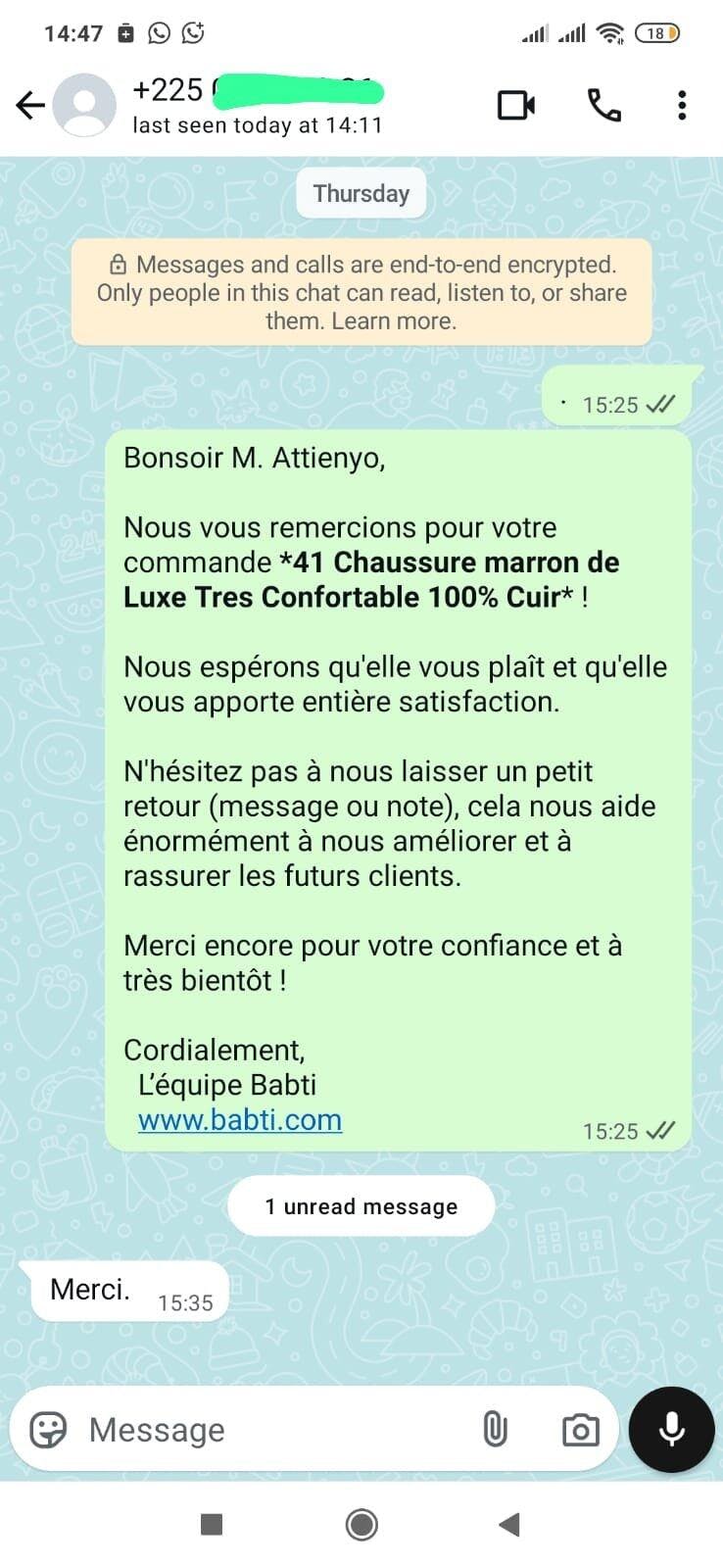Start a voice call with this contact
This screenshot has width=723, height=1568.
tap(603, 105)
